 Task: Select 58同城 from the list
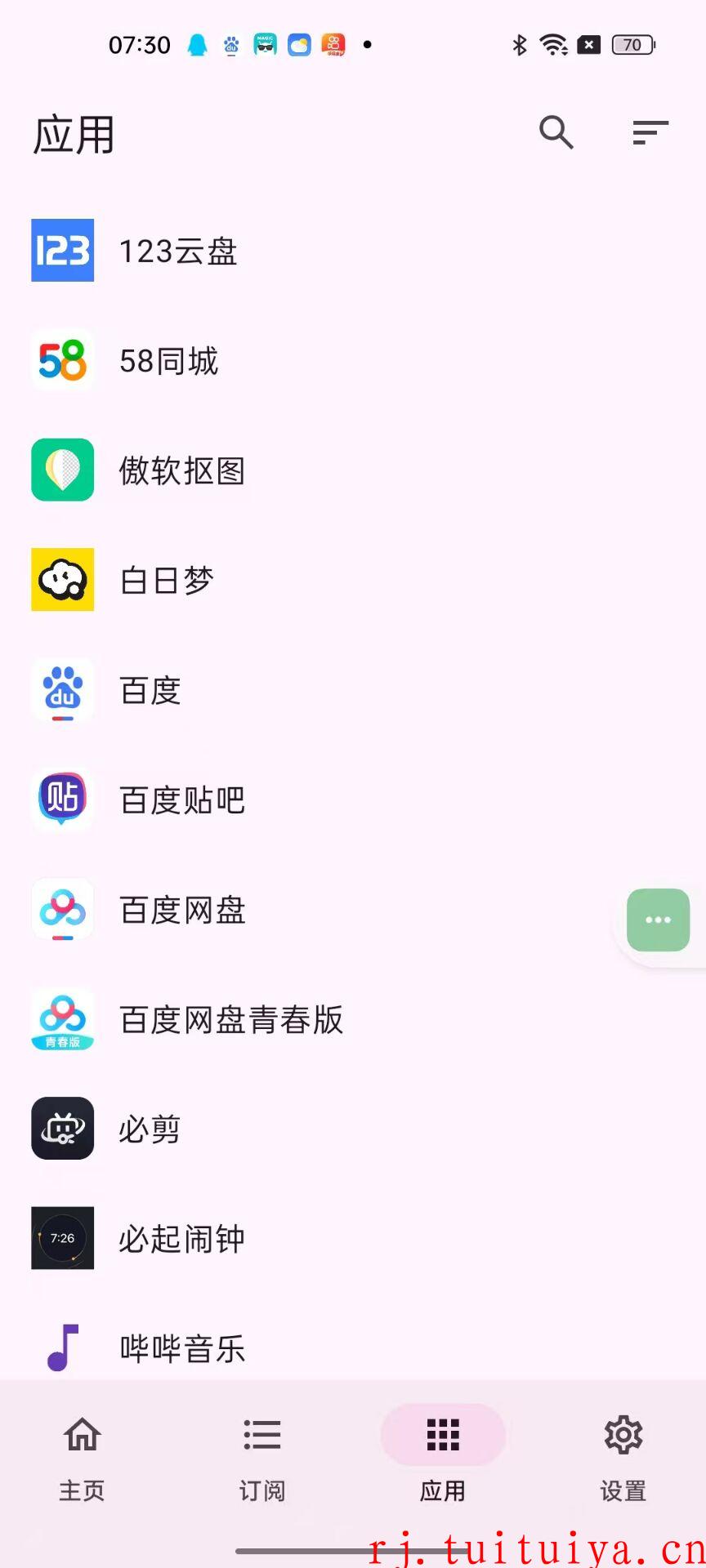point(353,360)
